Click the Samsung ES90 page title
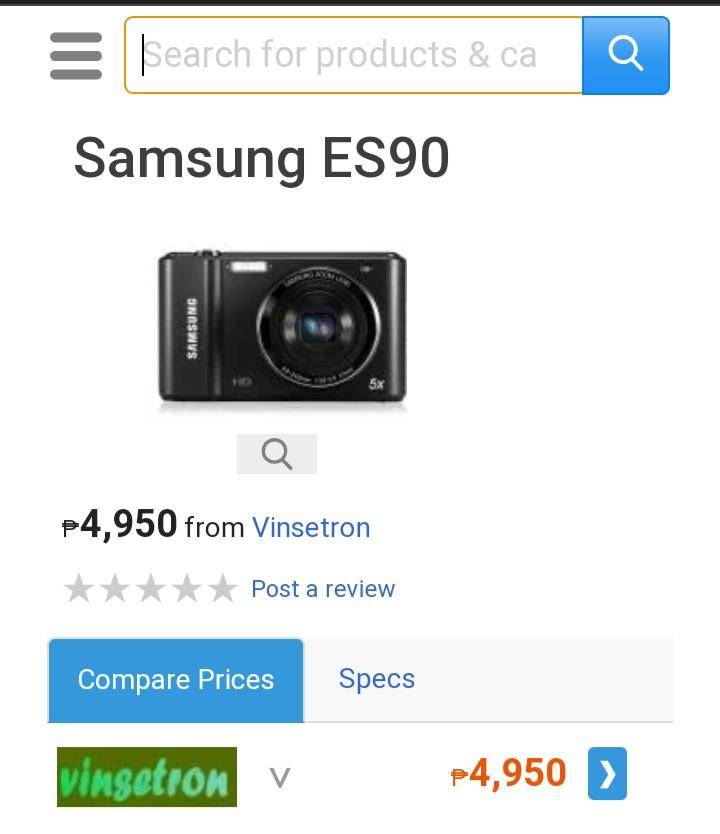The image size is (720, 834). pyautogui.click(x=262, y=158)
